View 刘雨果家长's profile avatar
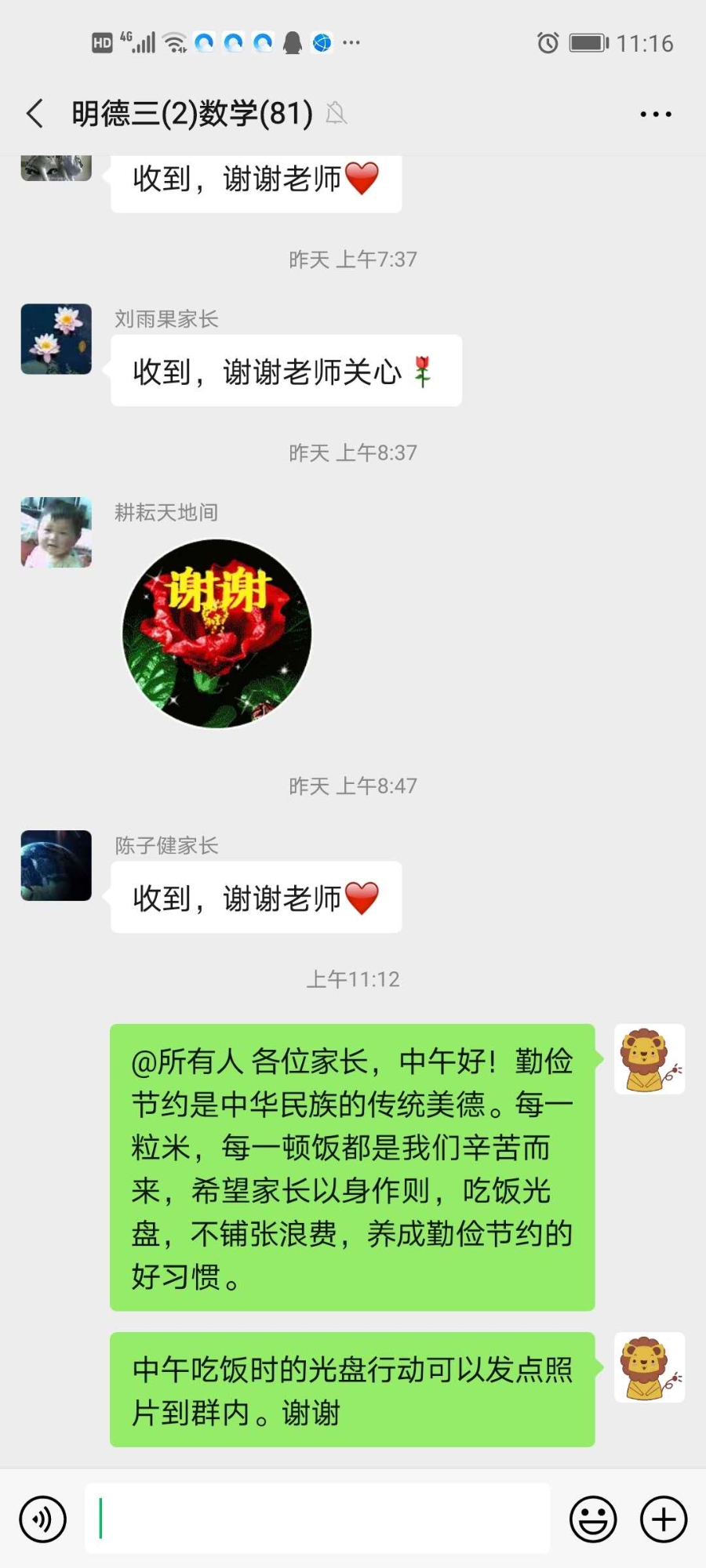Screen dimensions: 706x1568 56,339
